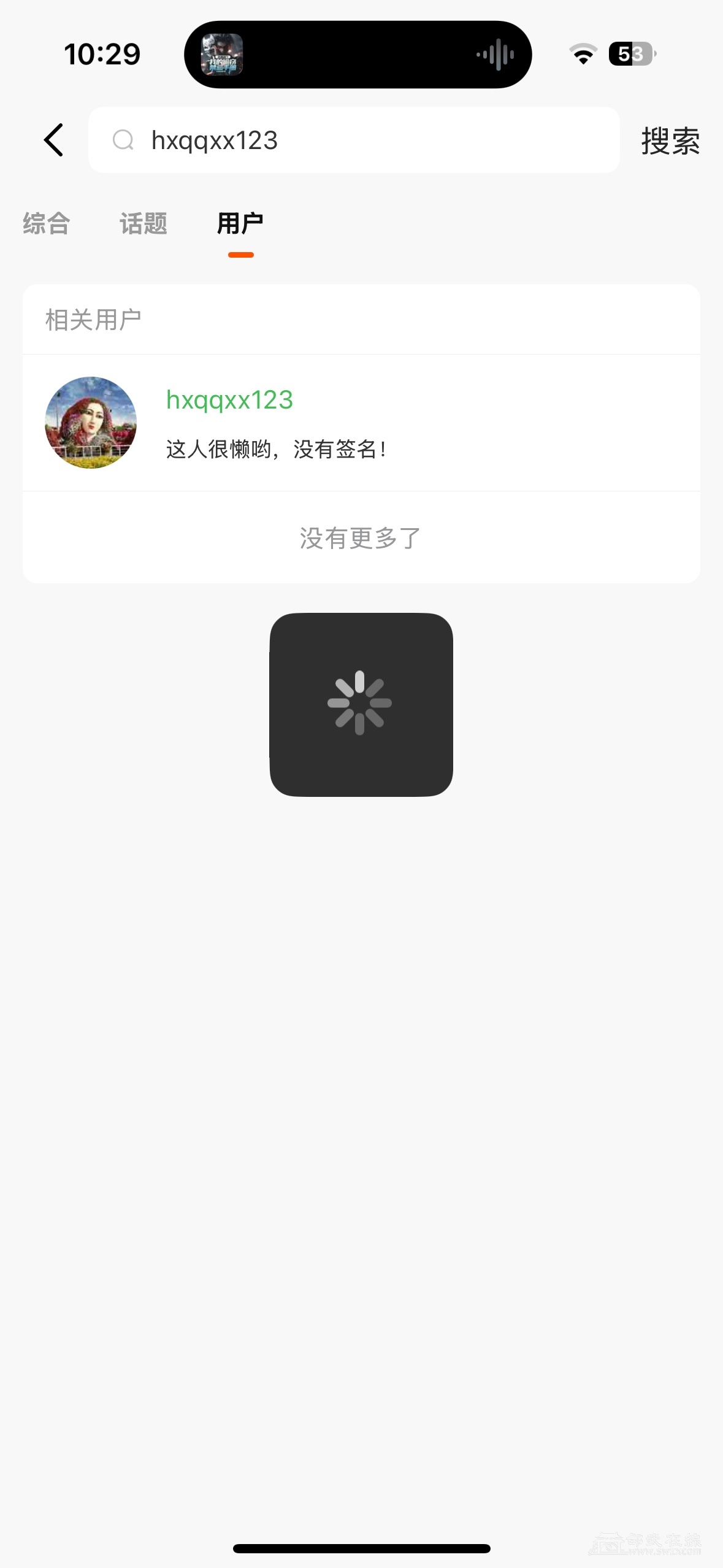This screenshot has height=1568, width=723.
Task: Select the 用户 tab
Action: (x=240, y=224)
